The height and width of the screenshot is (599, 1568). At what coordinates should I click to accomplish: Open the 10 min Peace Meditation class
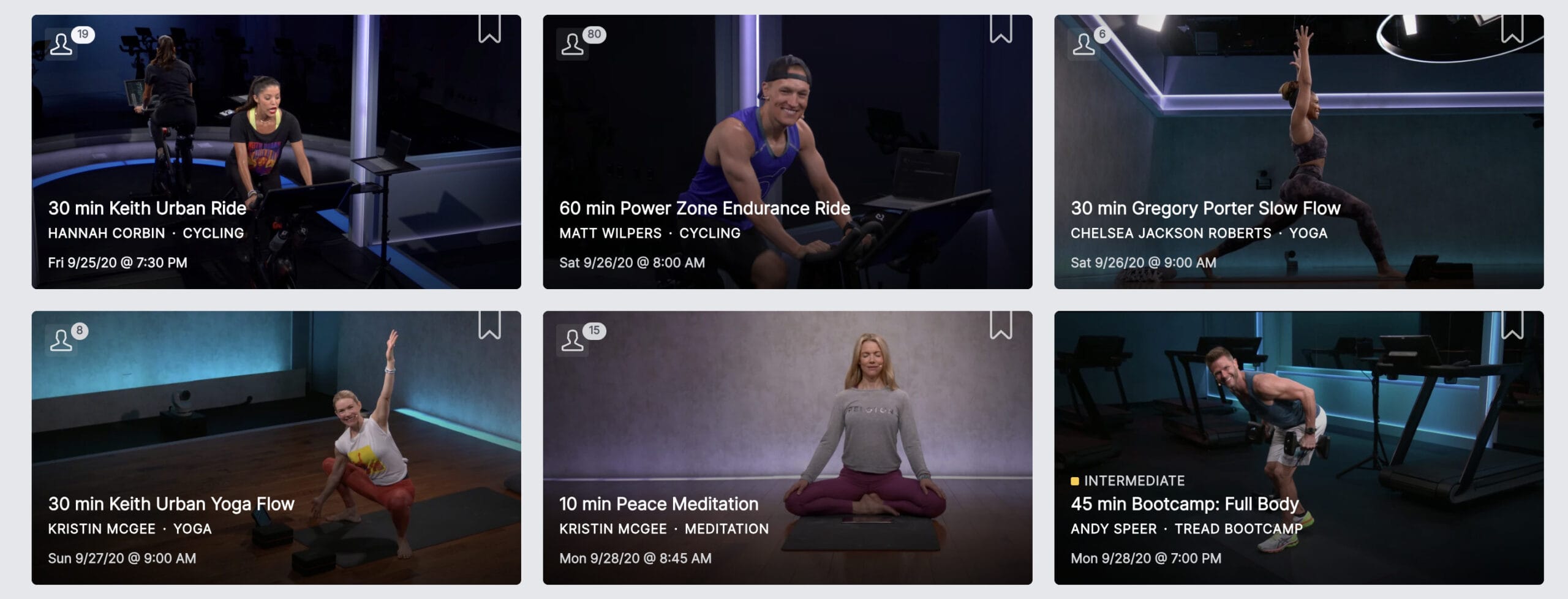coord(658,504)
